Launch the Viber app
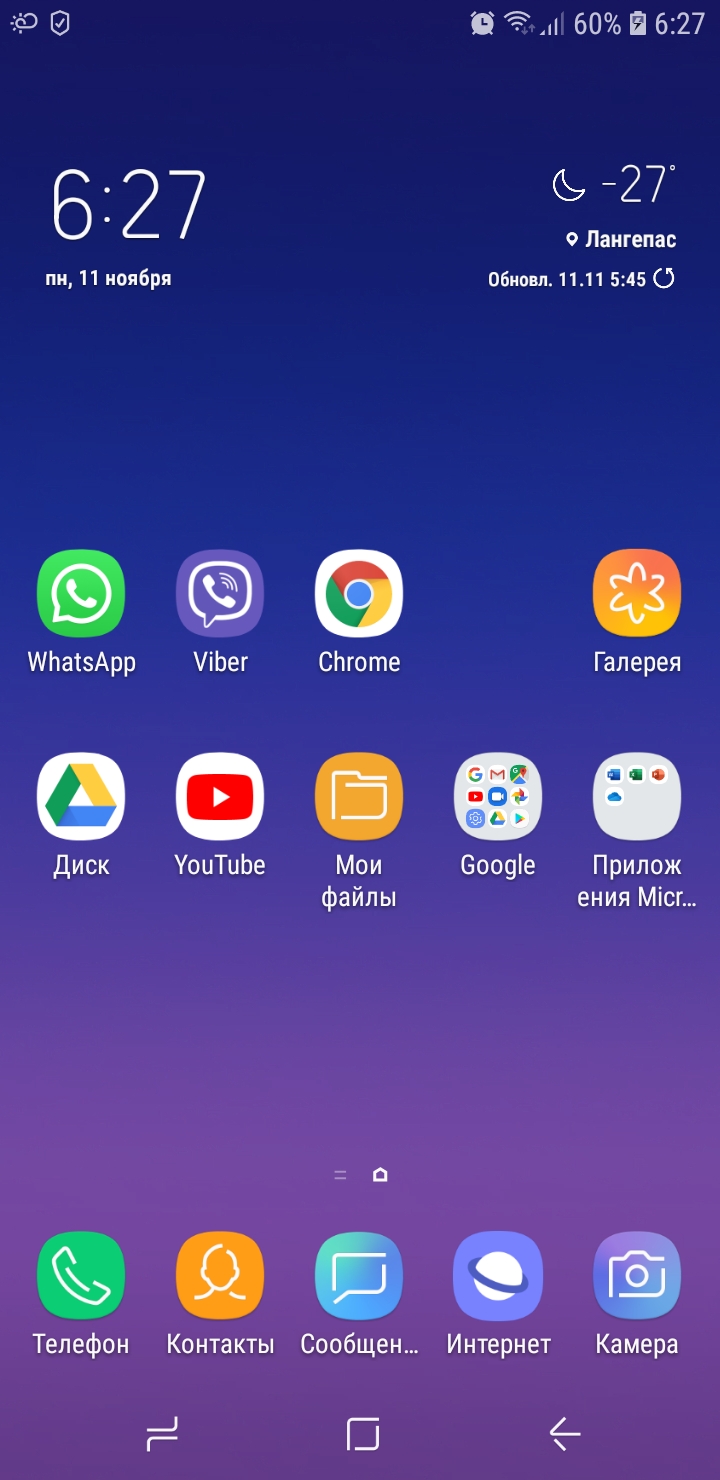The height and width of the screenshot is (1480, 720). (x=220, y=594)
